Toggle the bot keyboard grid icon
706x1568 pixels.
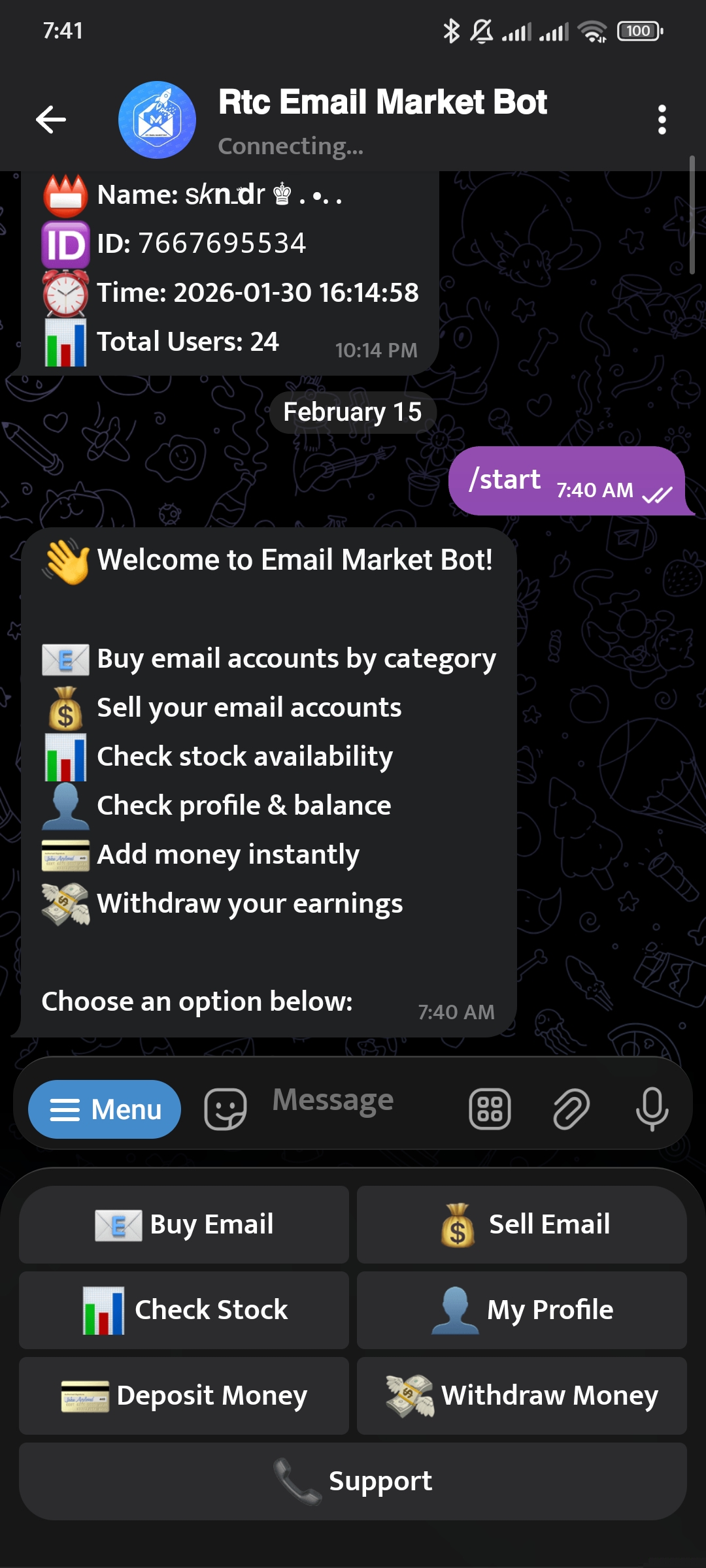tap(490, 1109)
